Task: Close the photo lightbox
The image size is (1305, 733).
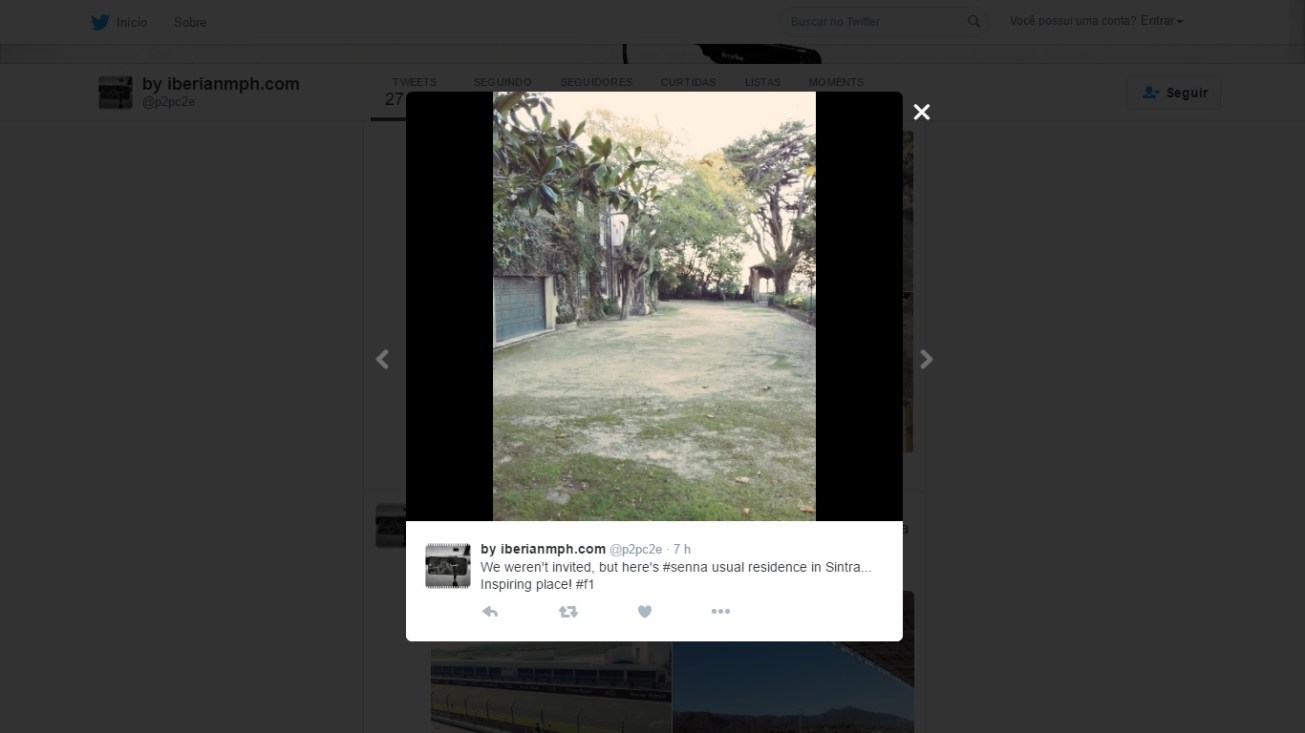Action: (921, 112)
